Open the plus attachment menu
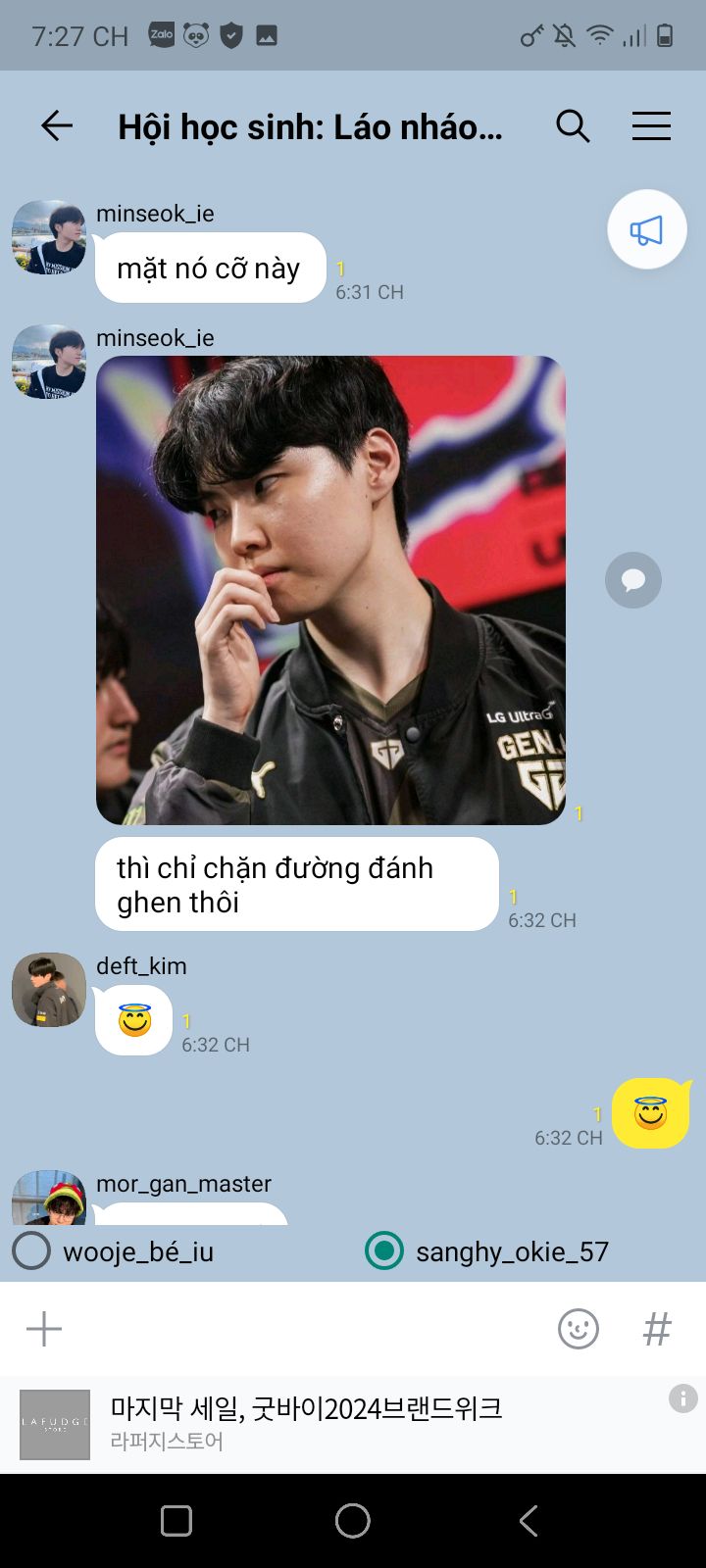Screen dimensions: 706x1568 44,1329
